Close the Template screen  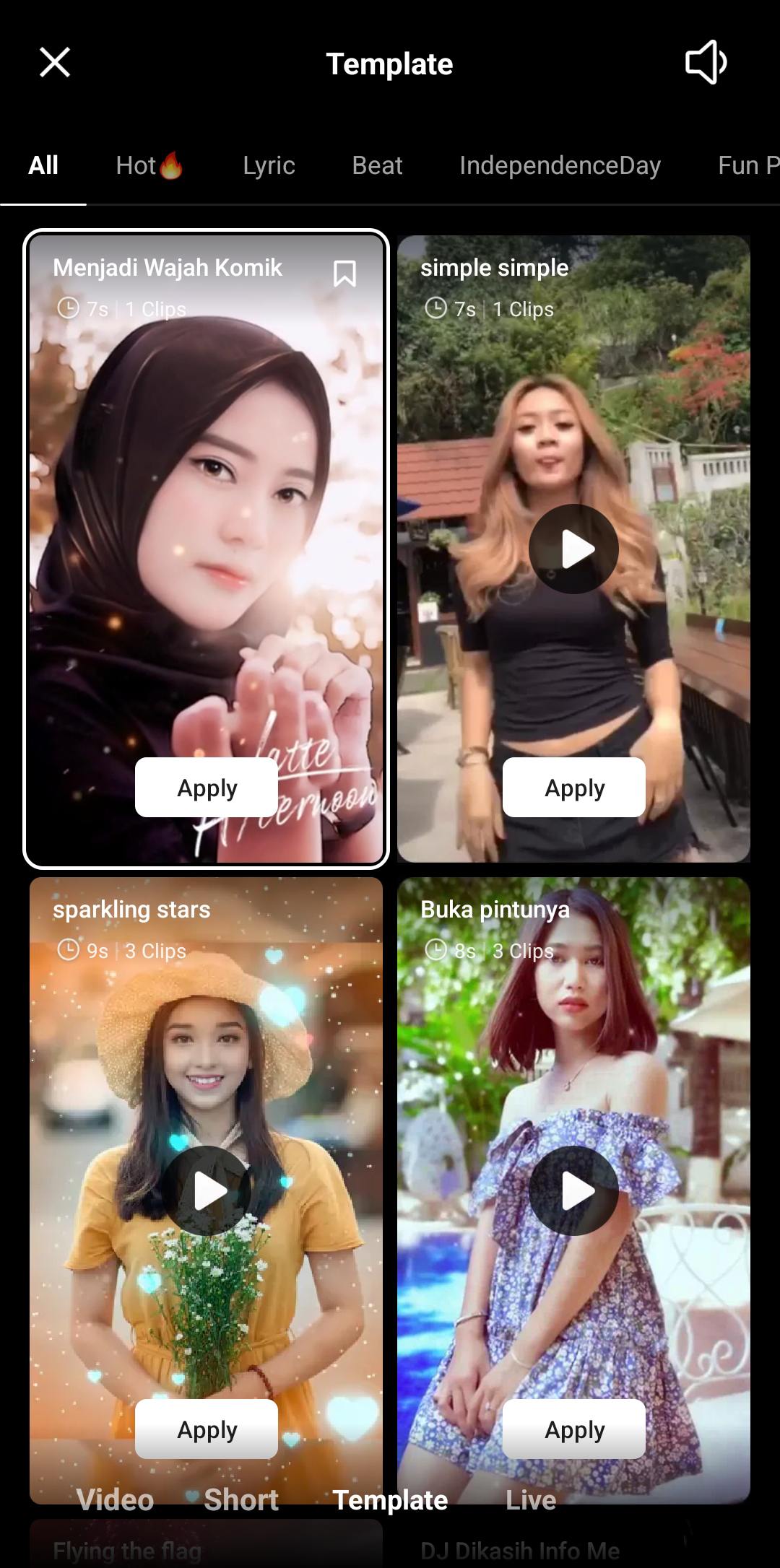click(55, 62)
